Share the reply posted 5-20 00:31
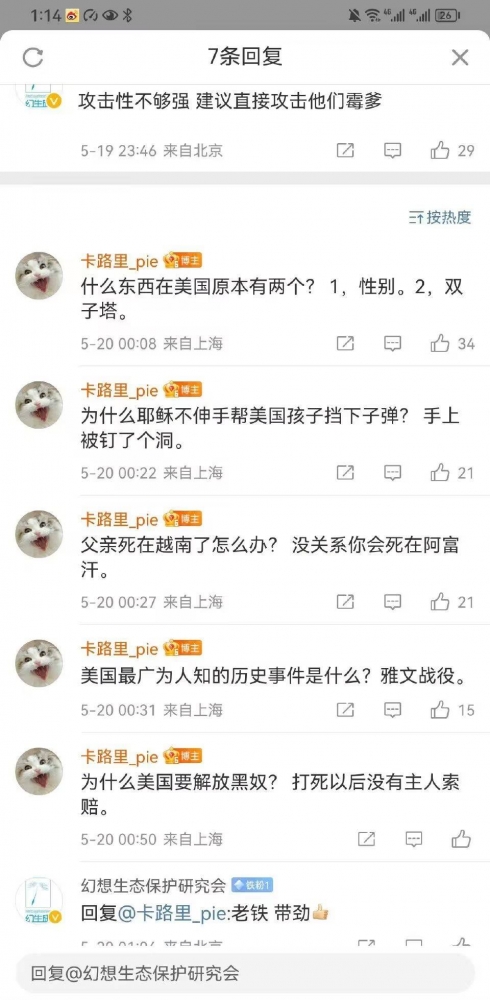The height and width of the screenshot is (1000, 490). click(x=345, y=709)
